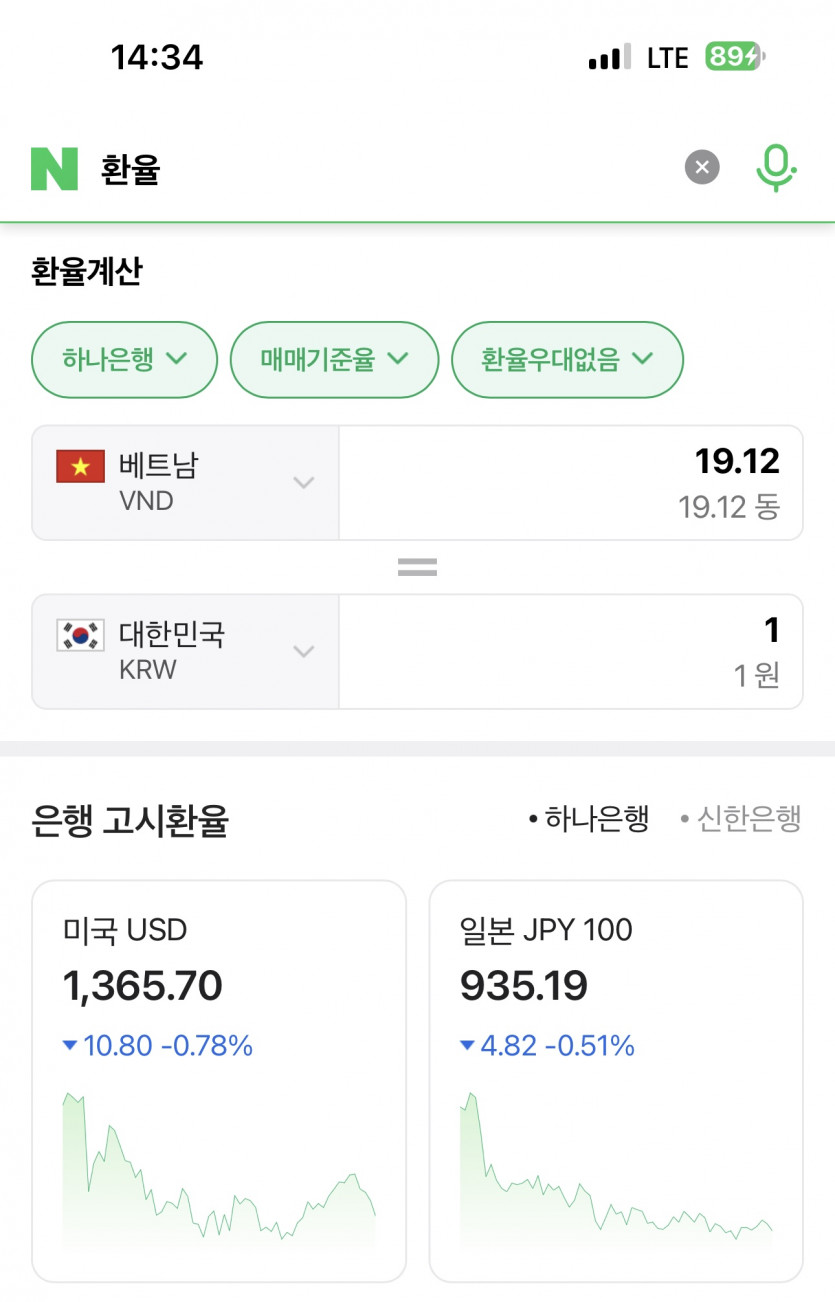The height and width of the screenshot is (1302, 835).
Task: Open the 매매기준율 rate type dropdown
Action: [x=334, y=359]
